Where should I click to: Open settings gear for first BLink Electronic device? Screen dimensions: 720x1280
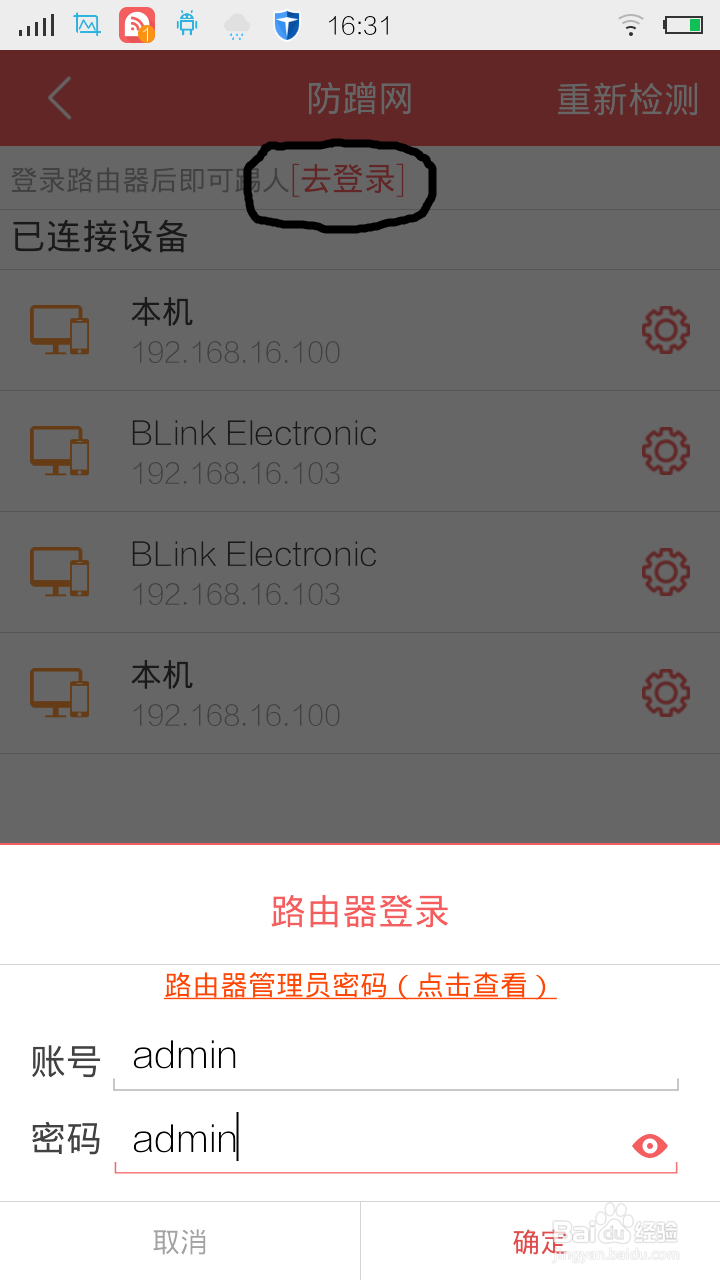pyautogui.click(x=665, y=450)
